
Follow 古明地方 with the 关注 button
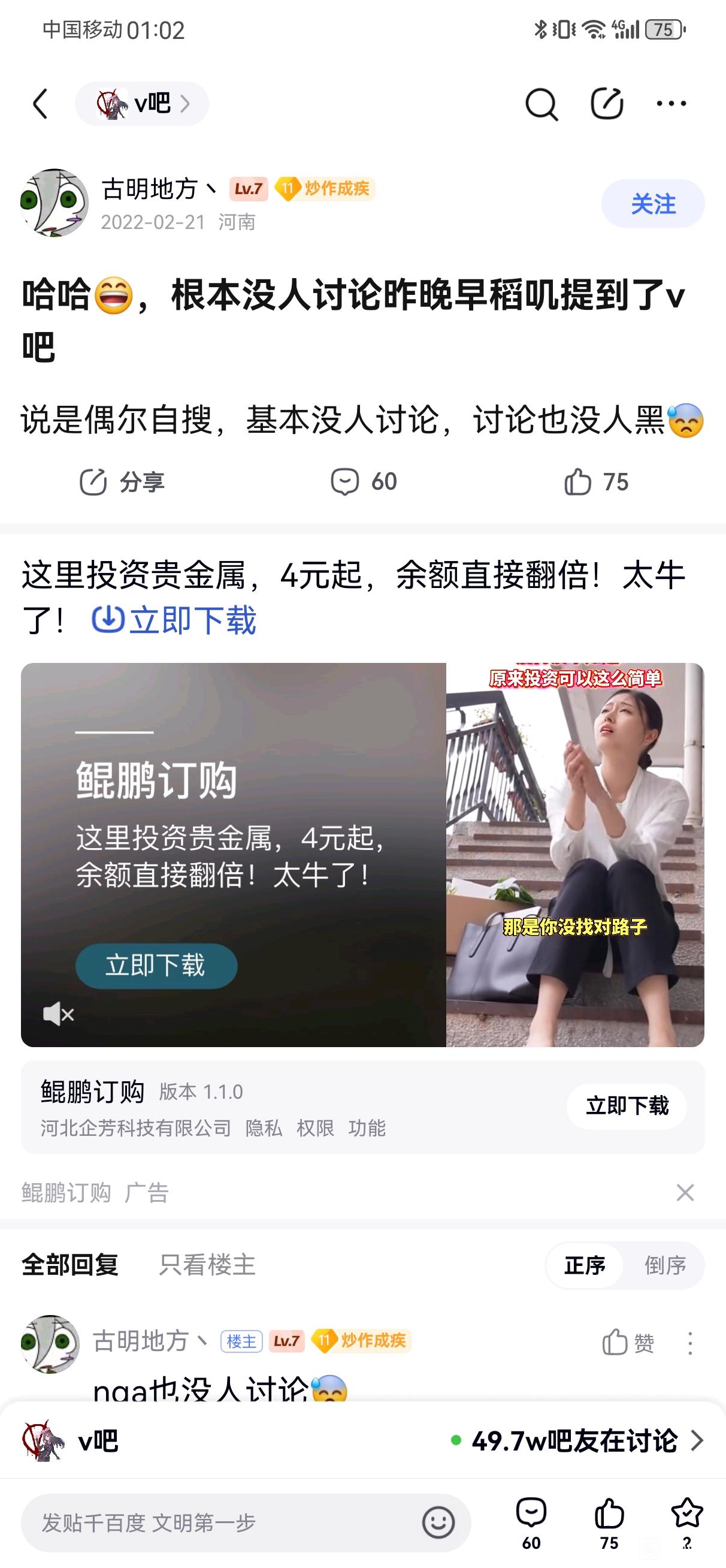pos(652,204)
